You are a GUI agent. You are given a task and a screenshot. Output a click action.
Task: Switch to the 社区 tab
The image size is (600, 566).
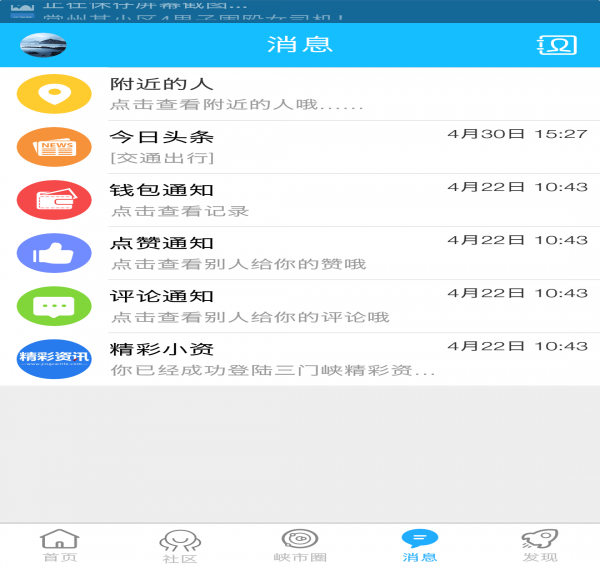click(x=180, y=545)
